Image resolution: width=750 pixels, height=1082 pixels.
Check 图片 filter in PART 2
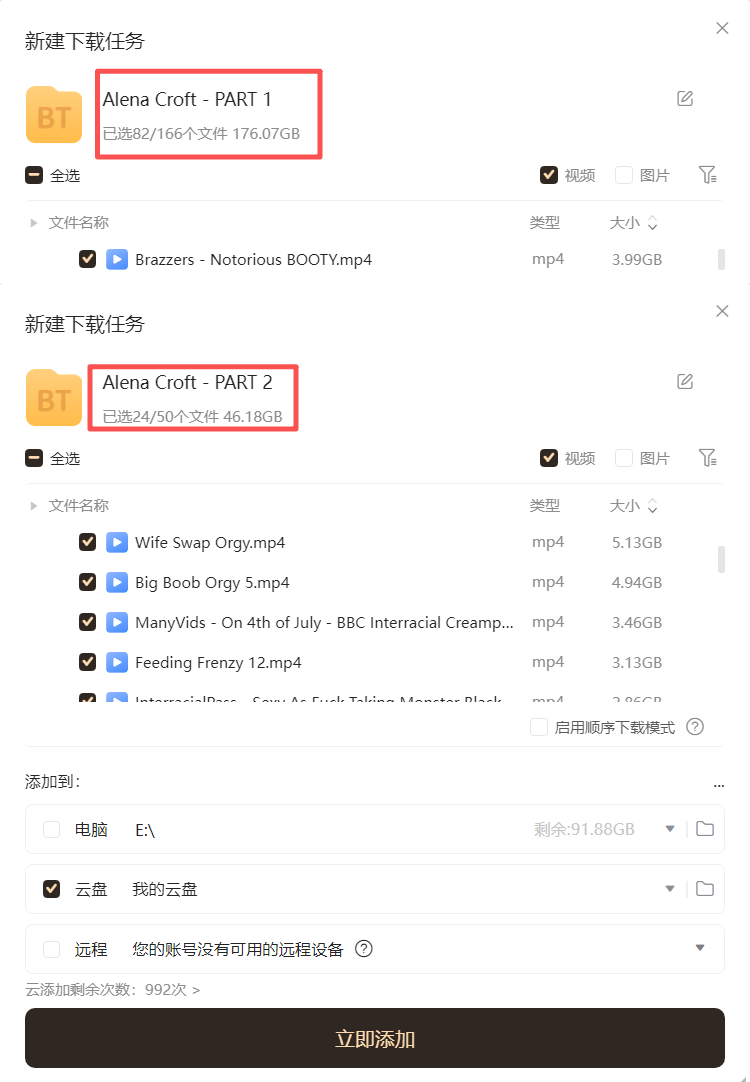pyautogui.click(x=624, y=458)
